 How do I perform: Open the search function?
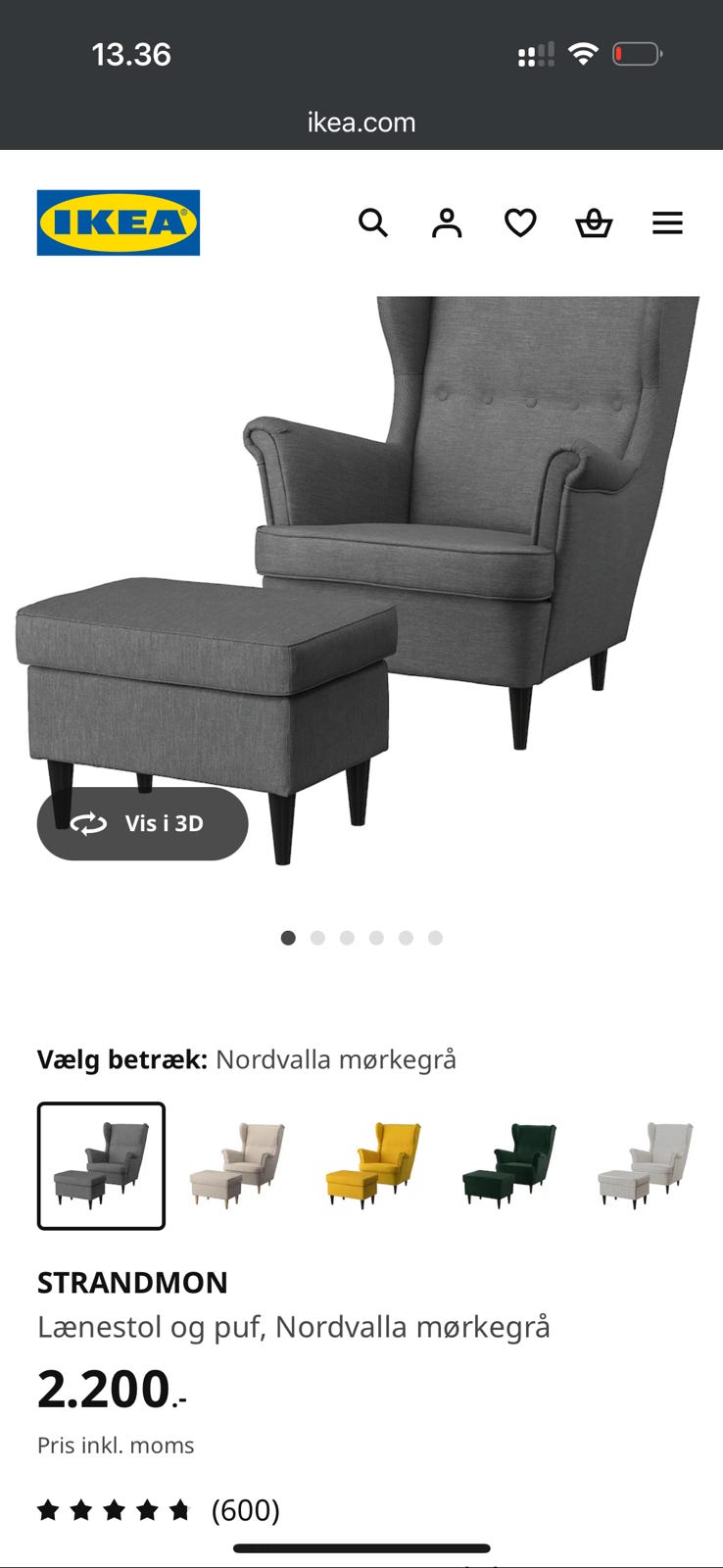pyautogui.click(x=374, y=223)
